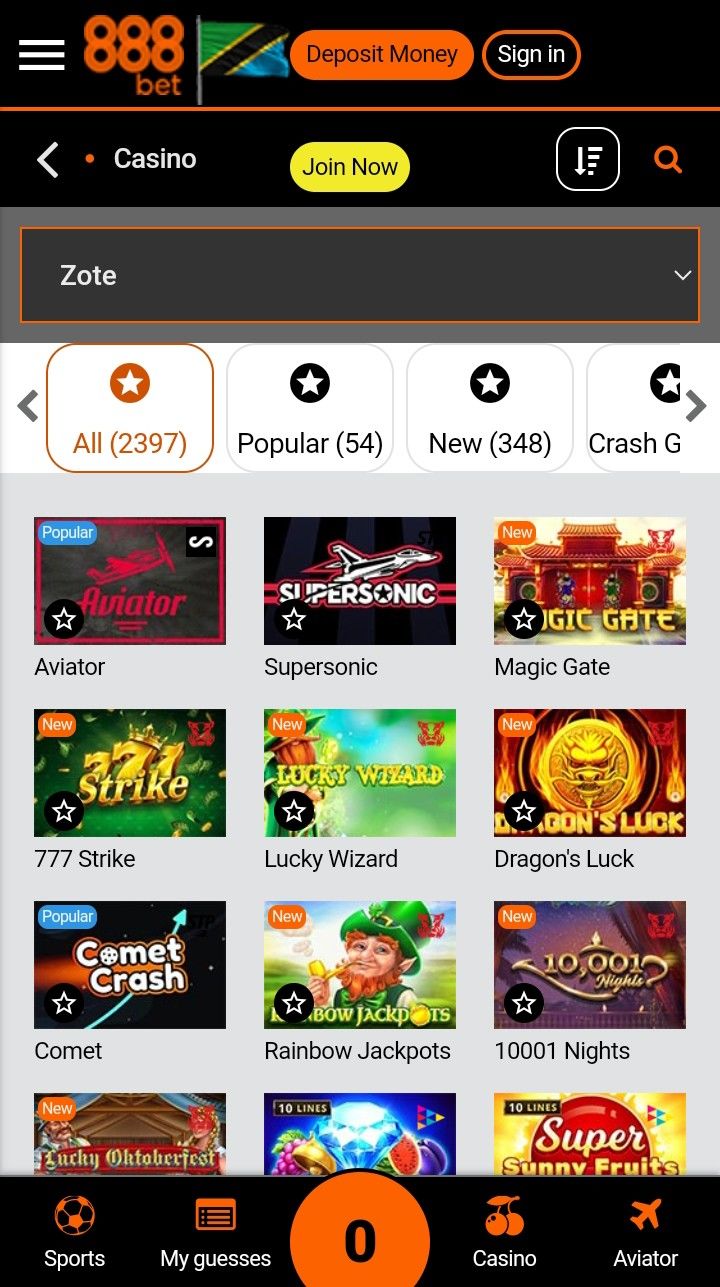720x1287 pixels.
Task: Expand the Zote dropdown
Action: pyautogui.click(x=360, y=275)
